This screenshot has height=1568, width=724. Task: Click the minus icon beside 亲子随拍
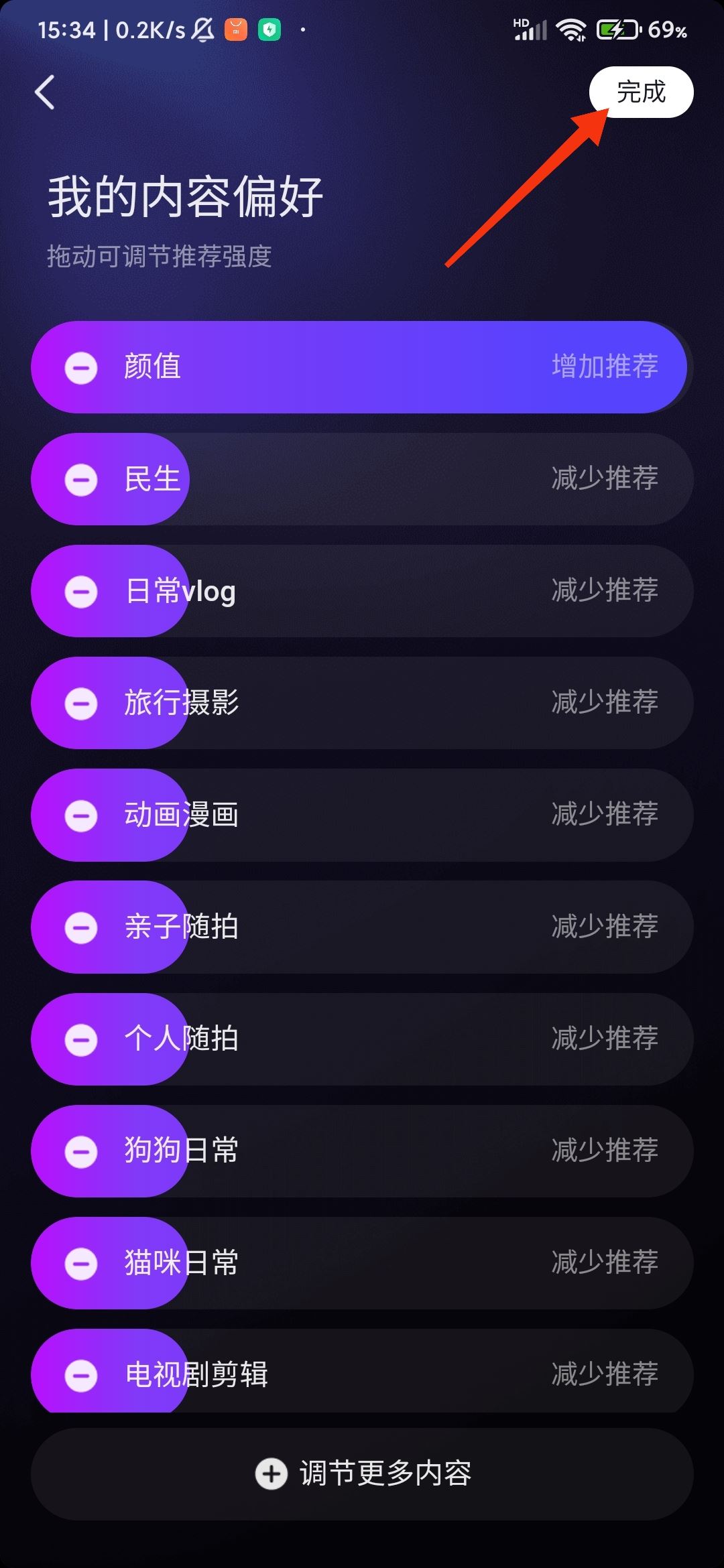(82, 927)
